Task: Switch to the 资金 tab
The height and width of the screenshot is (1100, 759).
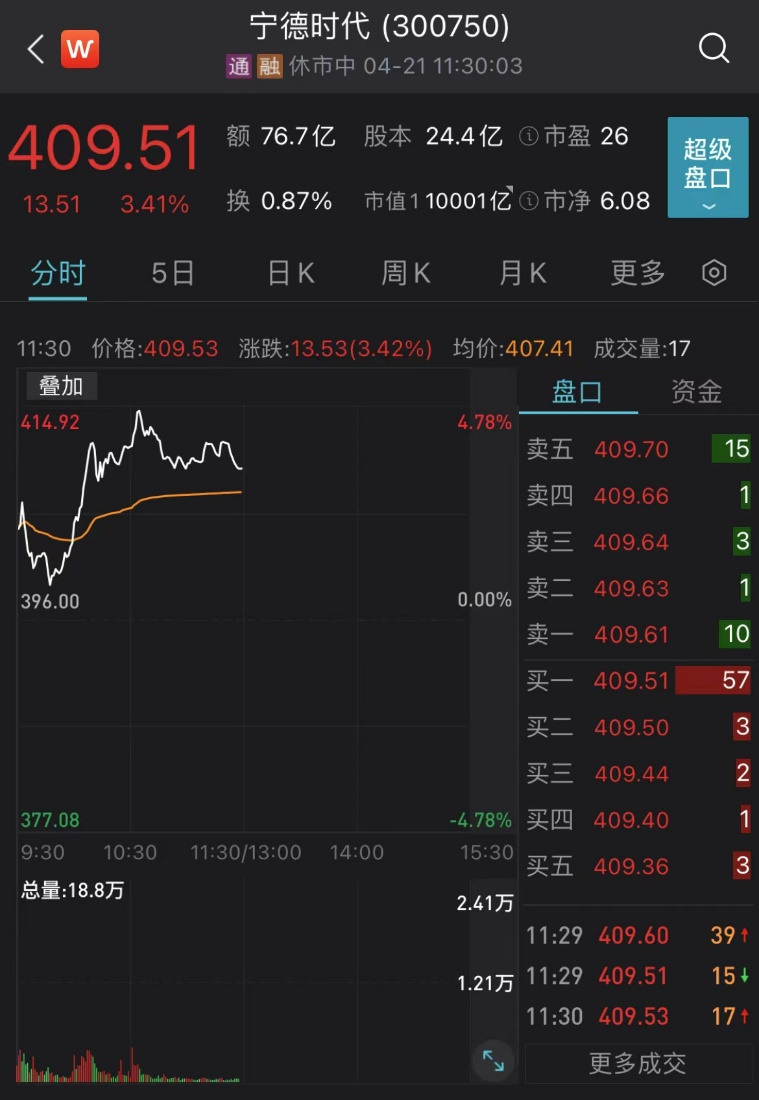Action: [696, 391]
